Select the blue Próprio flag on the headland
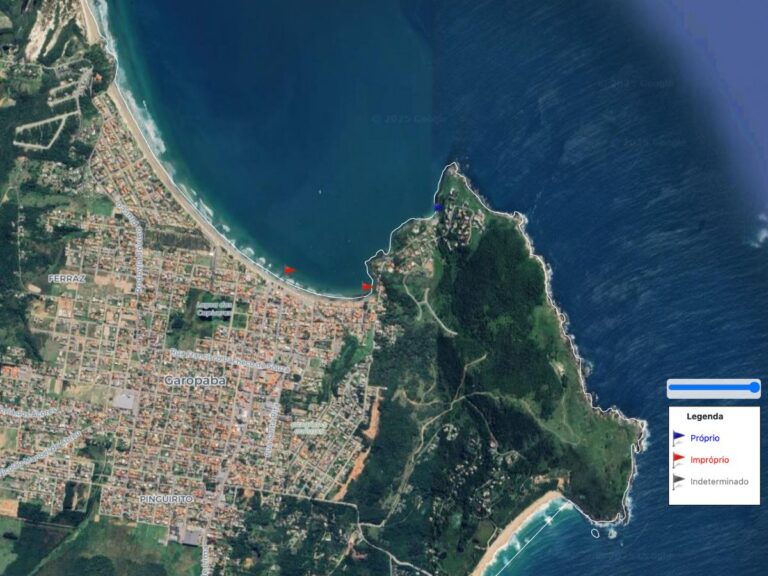Screen dimensions: 768x576 (x=438, y=206)
